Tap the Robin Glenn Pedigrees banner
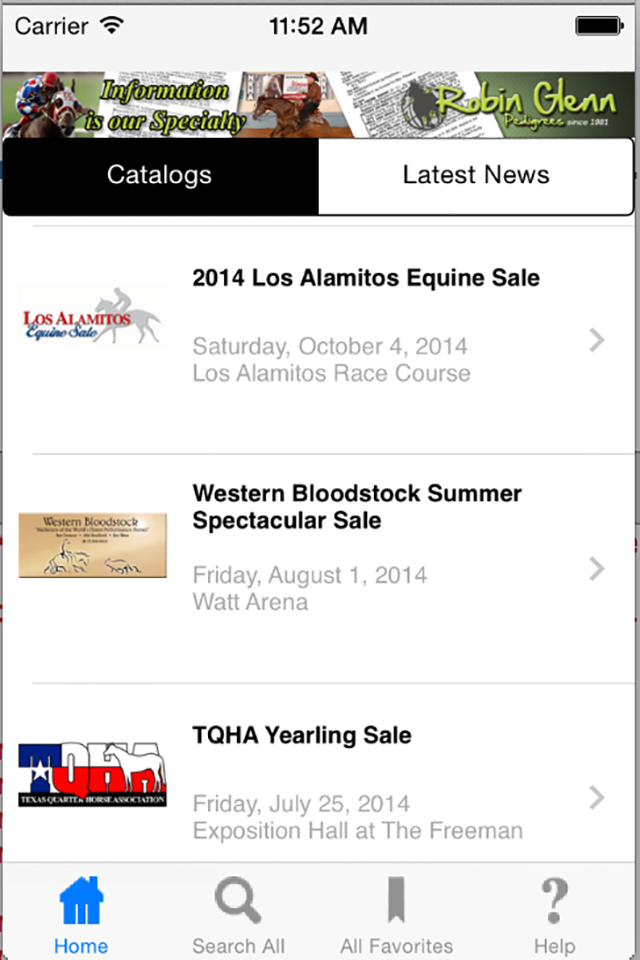 tap(320, 104)
